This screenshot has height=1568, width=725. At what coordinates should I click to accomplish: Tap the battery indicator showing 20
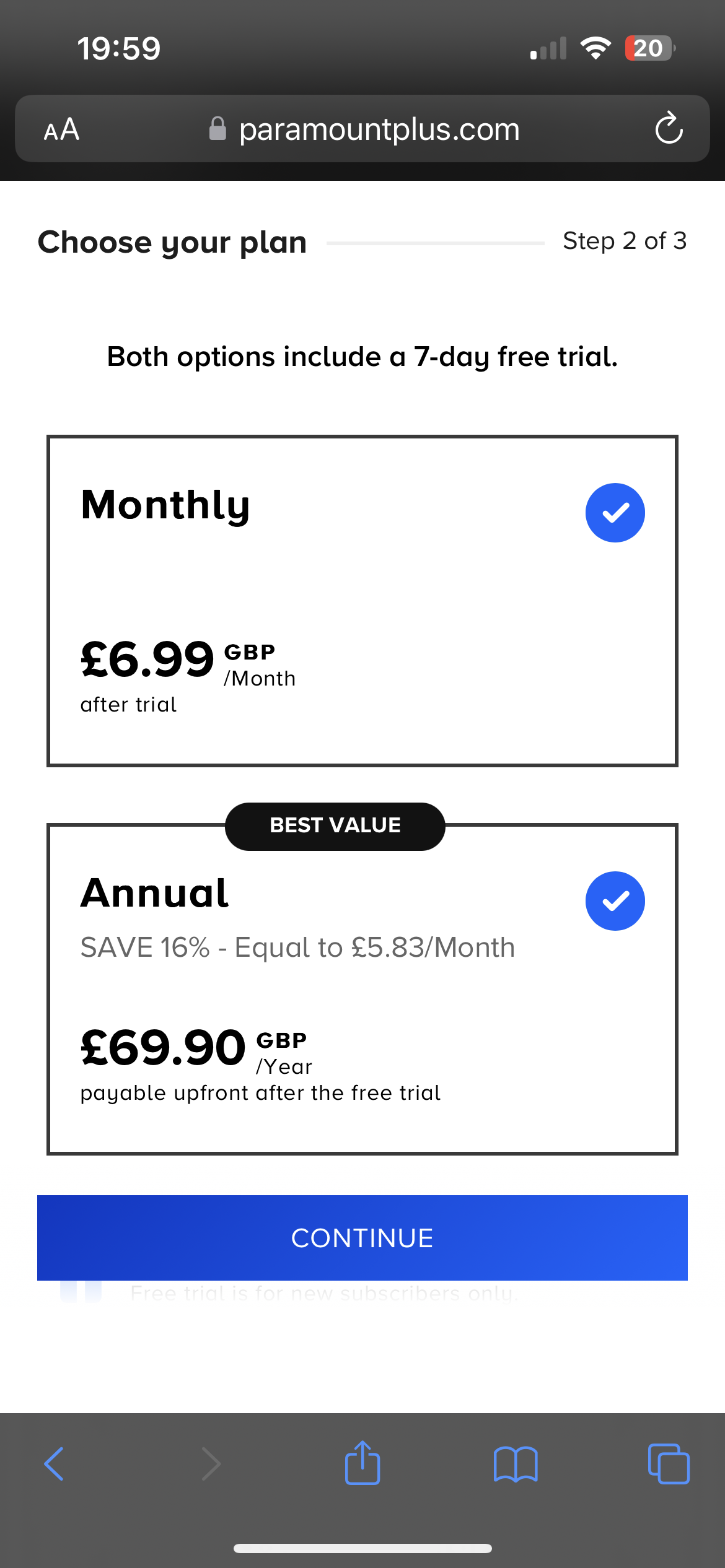[647, 48]
